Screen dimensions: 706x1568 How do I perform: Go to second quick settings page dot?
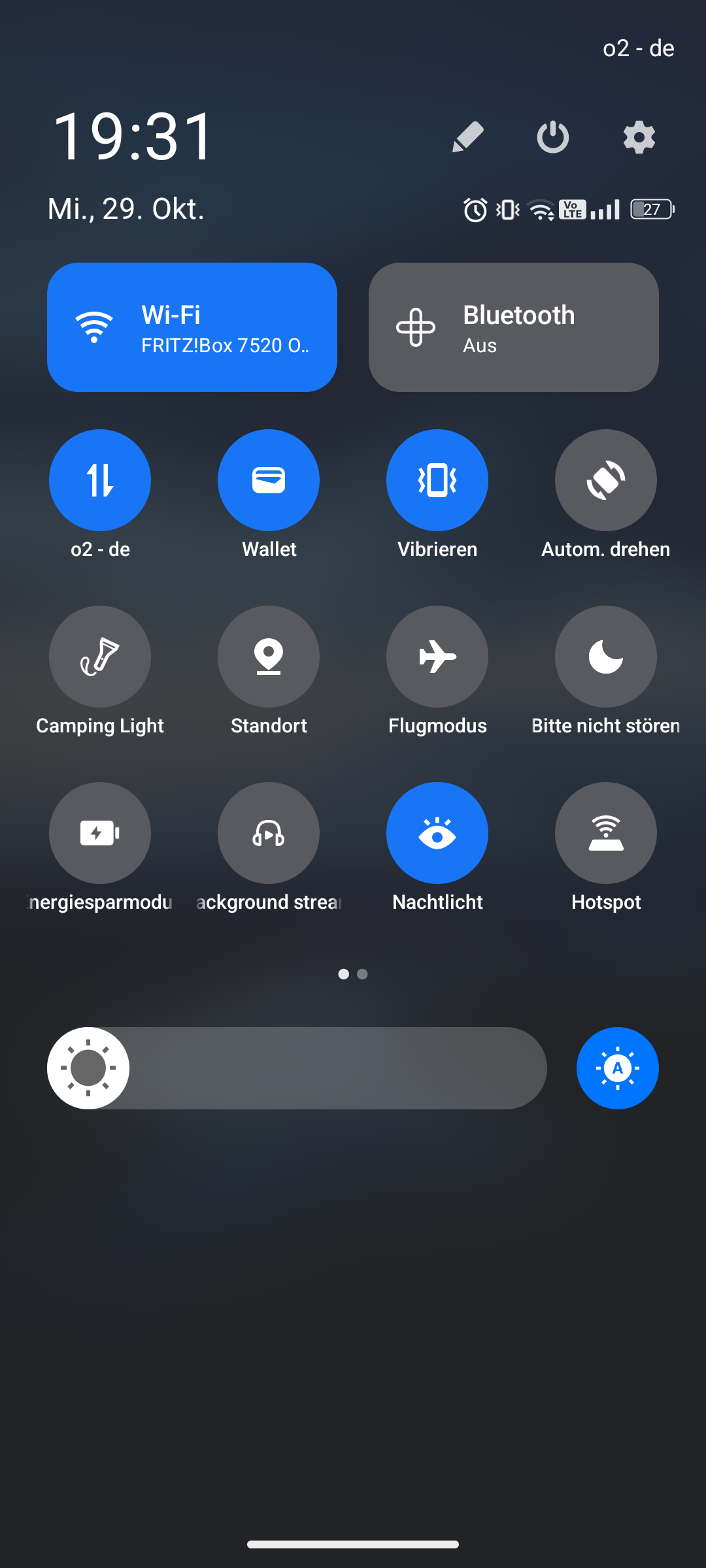[363, 974]
